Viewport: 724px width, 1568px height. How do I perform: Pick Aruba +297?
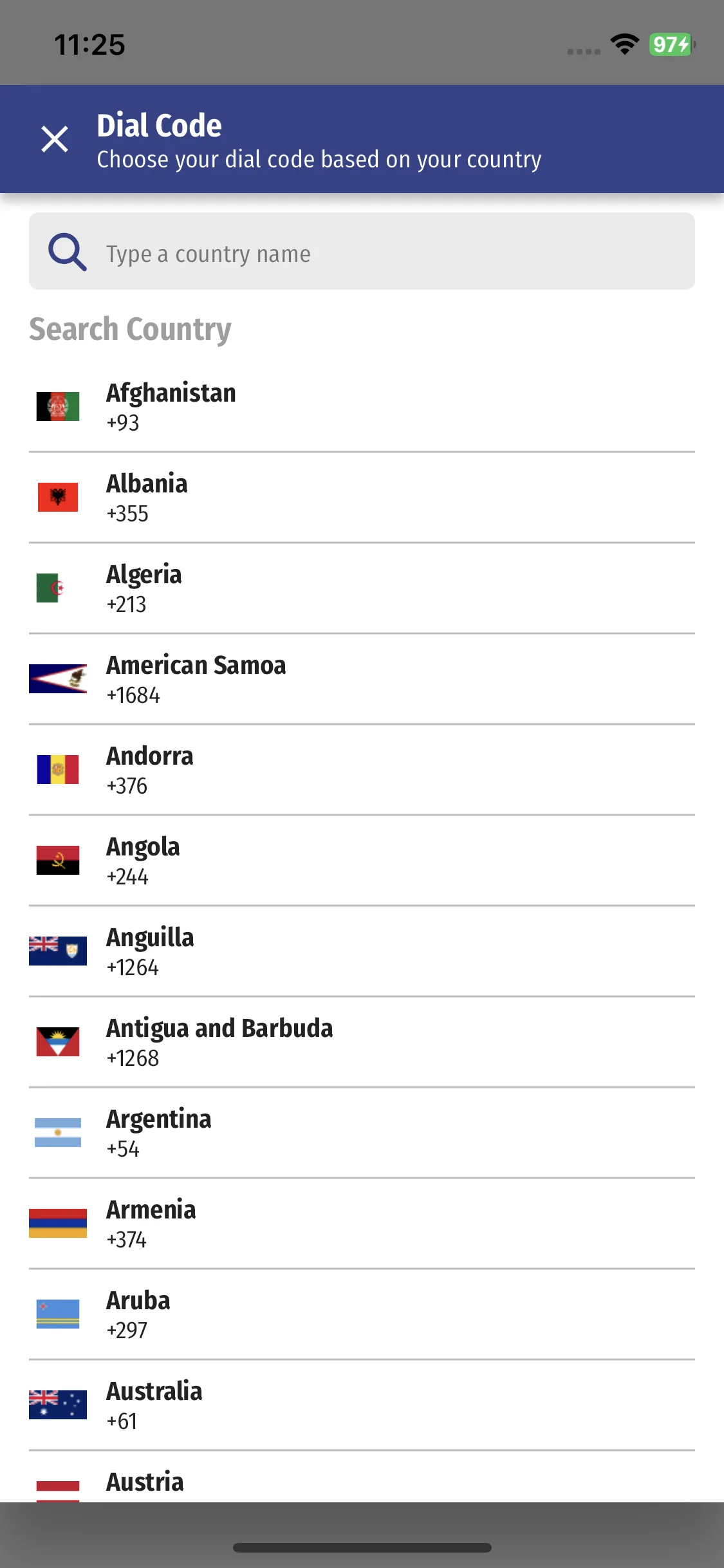coord(360,1314)
